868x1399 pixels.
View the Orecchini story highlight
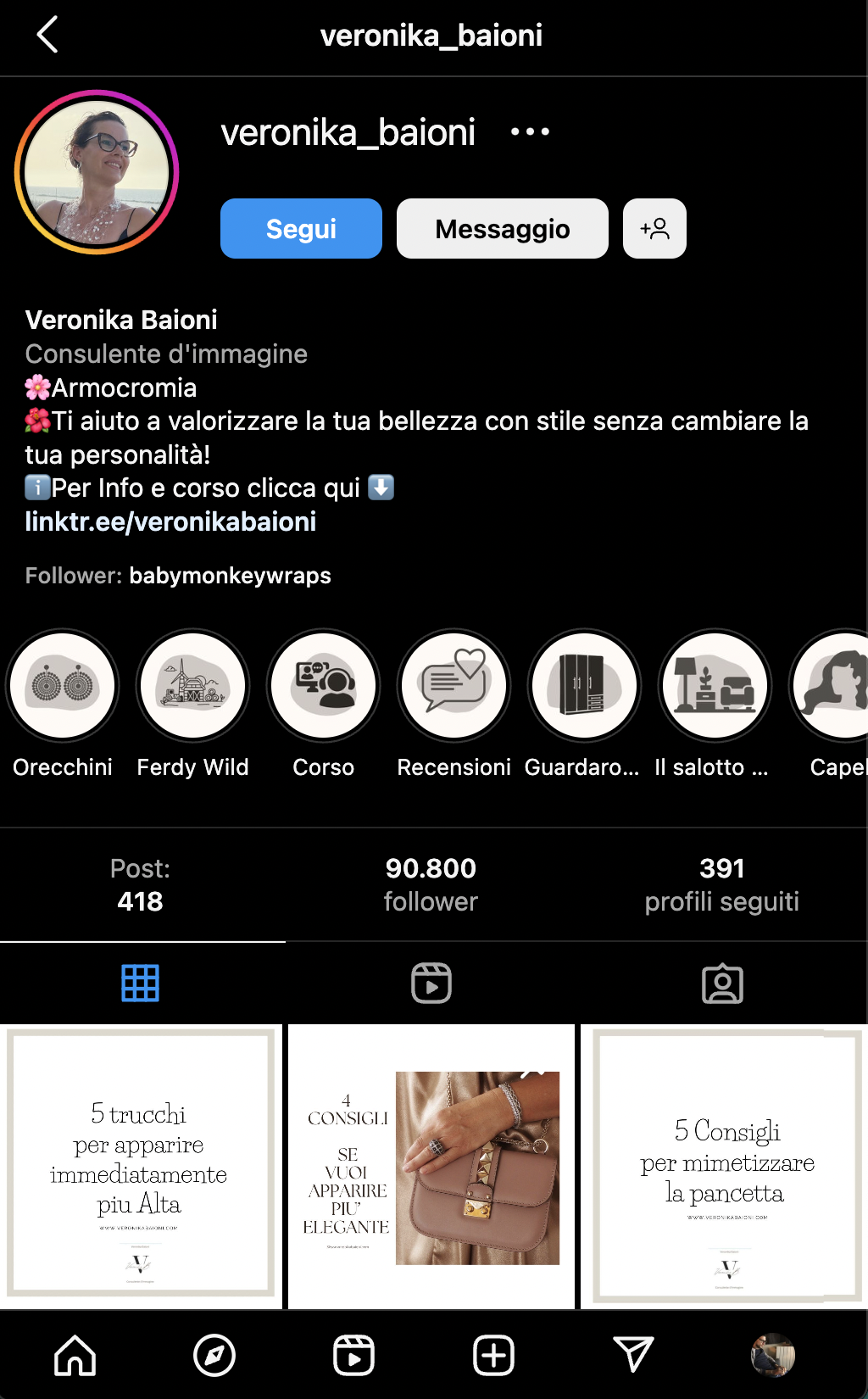click(x=63, y=685)
